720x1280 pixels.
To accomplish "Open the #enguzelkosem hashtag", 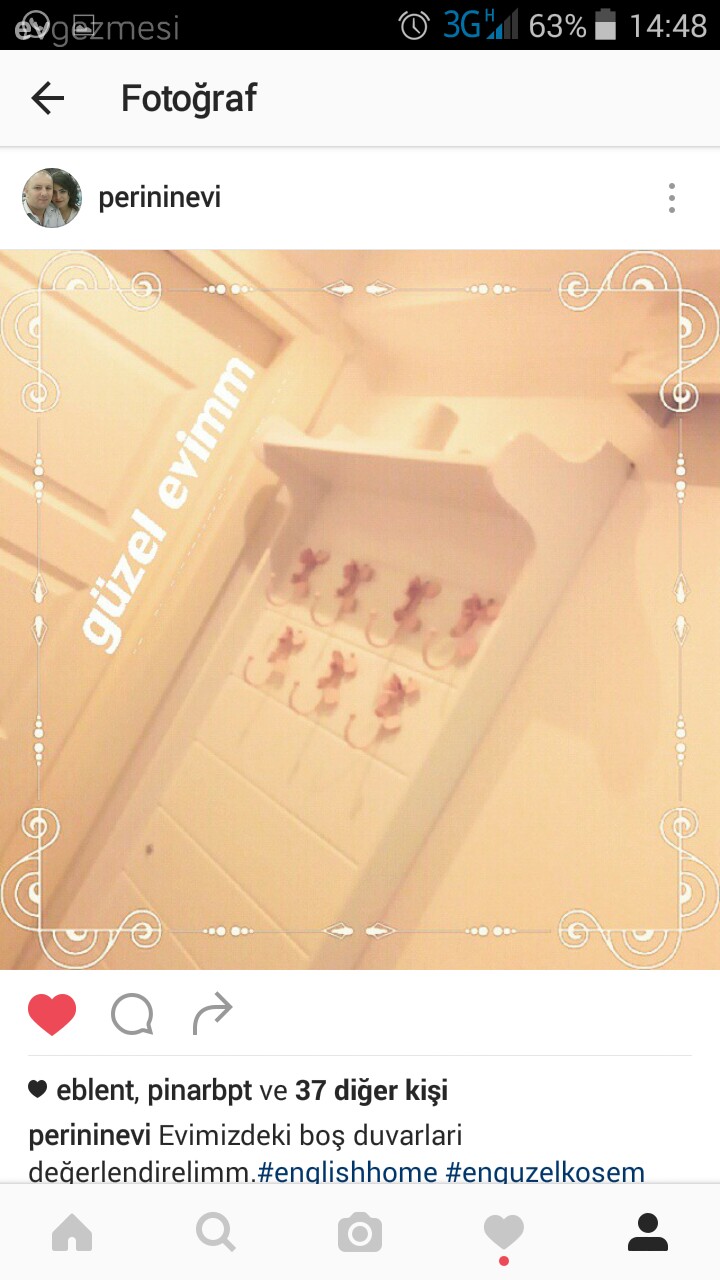I will [545, 1171].
